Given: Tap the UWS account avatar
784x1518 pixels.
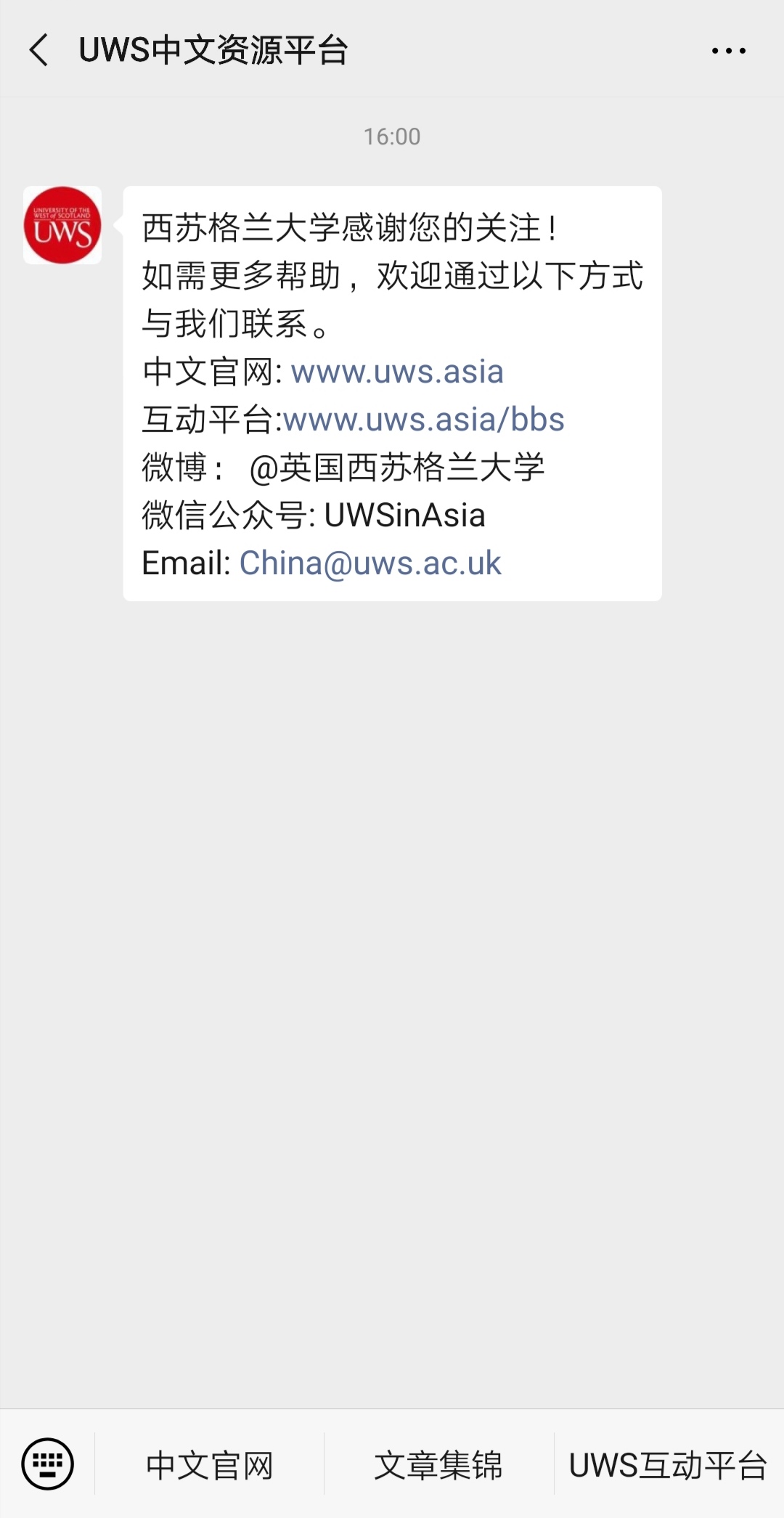Looking at the screenshot, I should [62, 225].
